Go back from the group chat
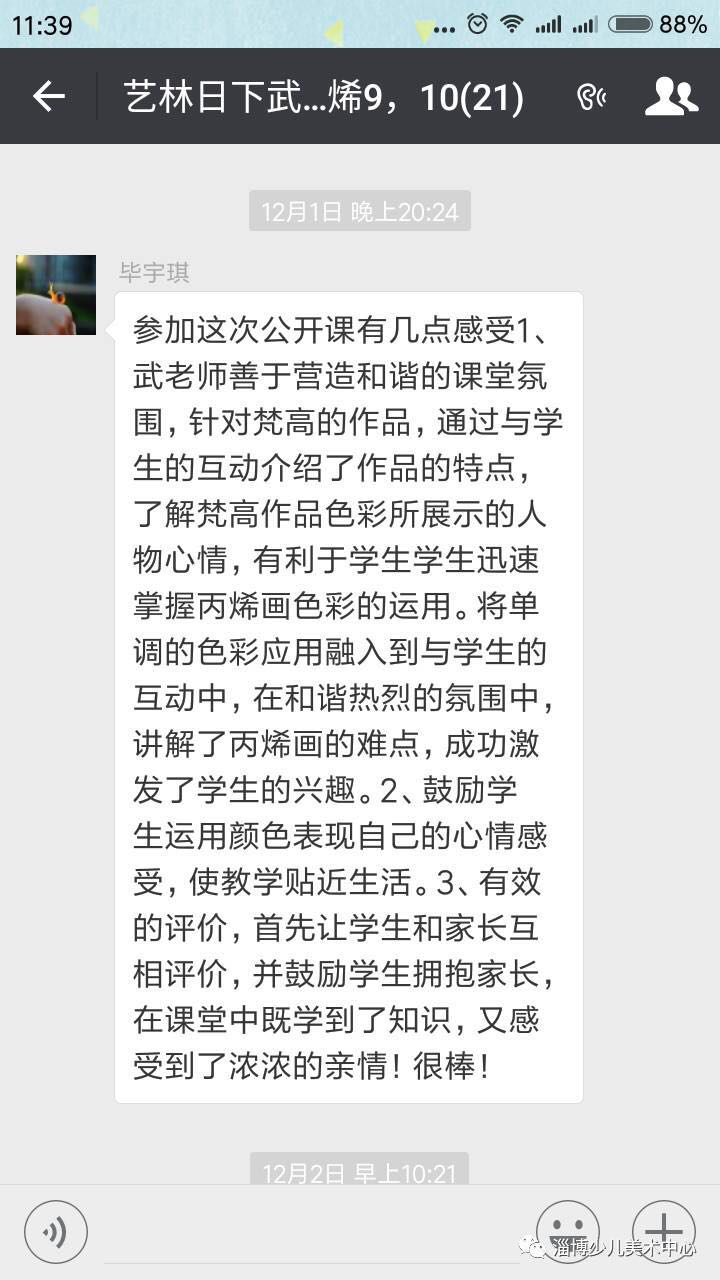Image resolution: width=720 pixels, height=1280 pixels. 48,96
